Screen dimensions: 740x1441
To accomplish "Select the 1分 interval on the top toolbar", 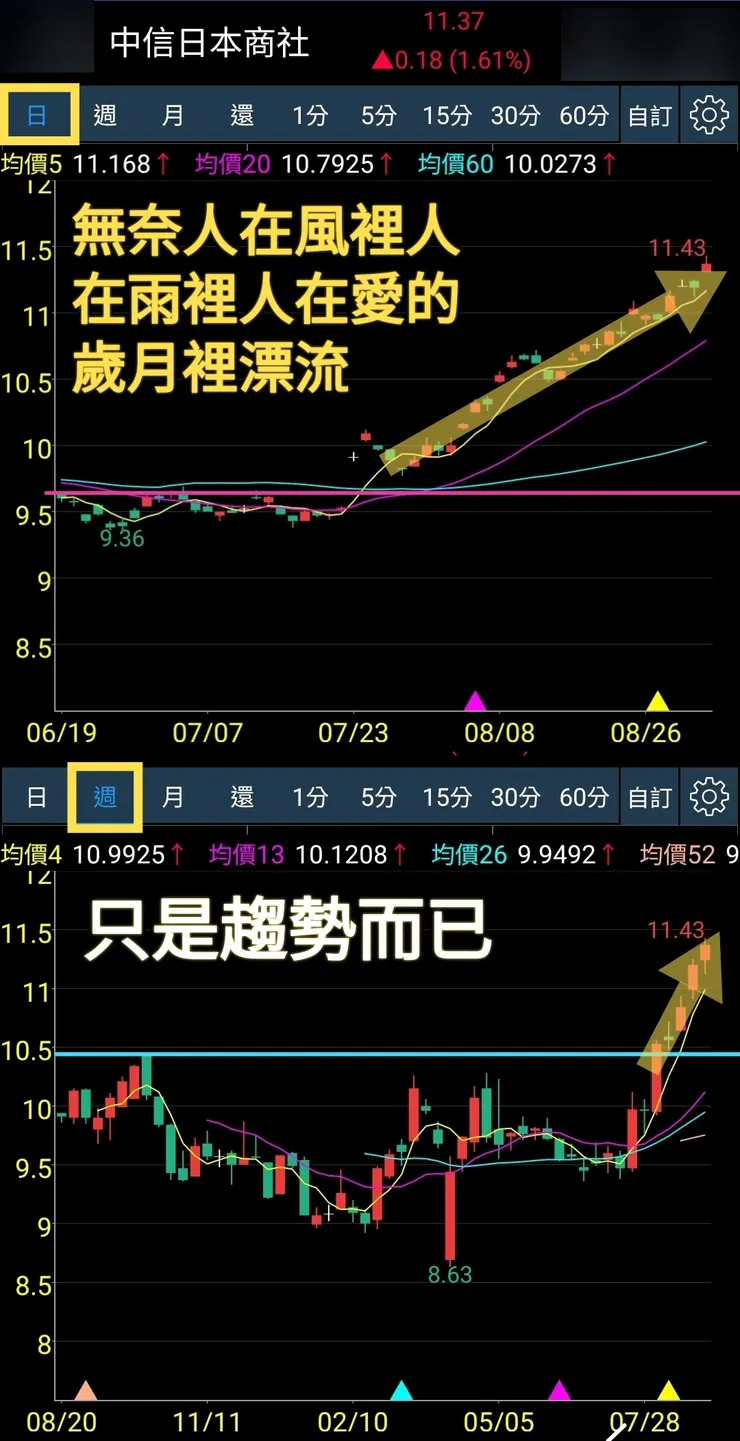I will pos(310,114).
